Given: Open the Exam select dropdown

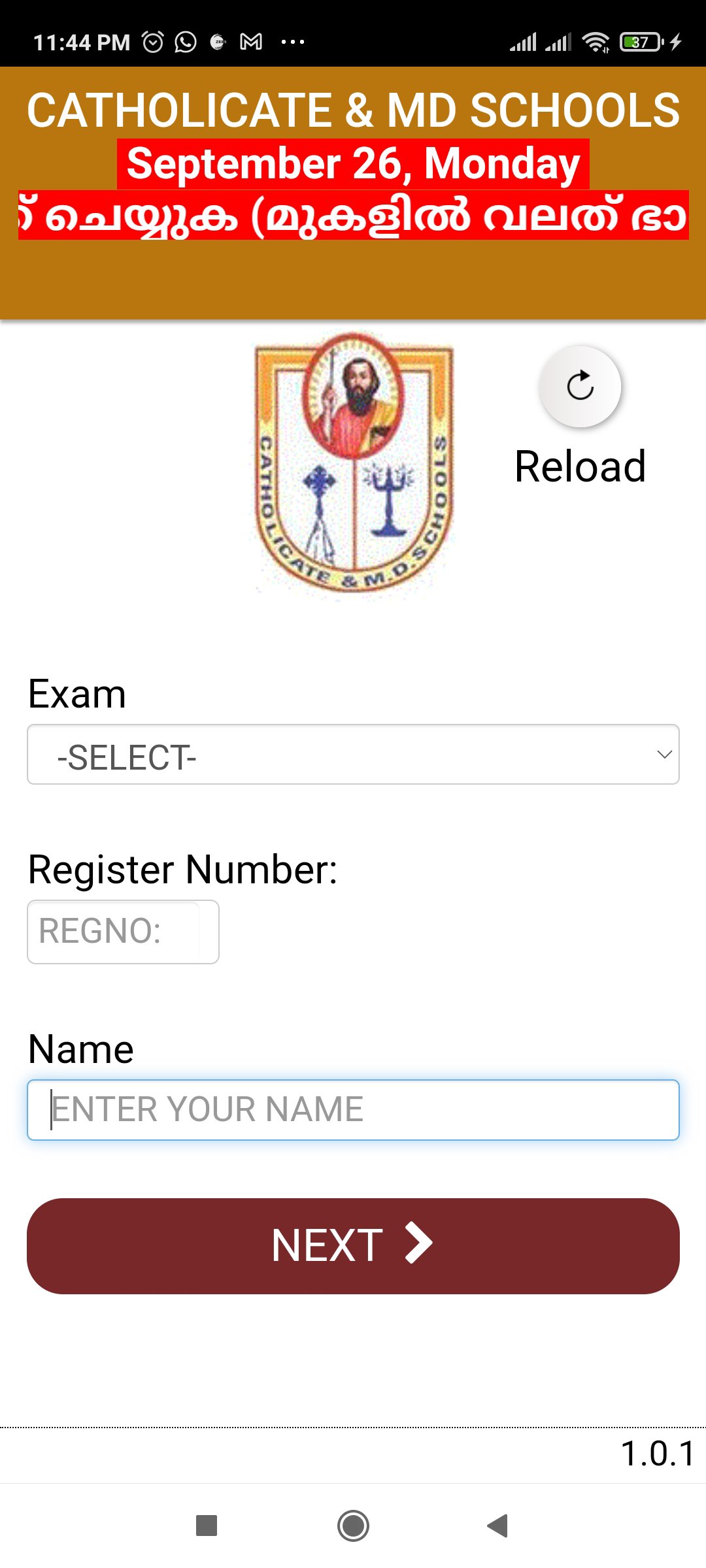Looking at the screenshot, I should click(353, 755).
